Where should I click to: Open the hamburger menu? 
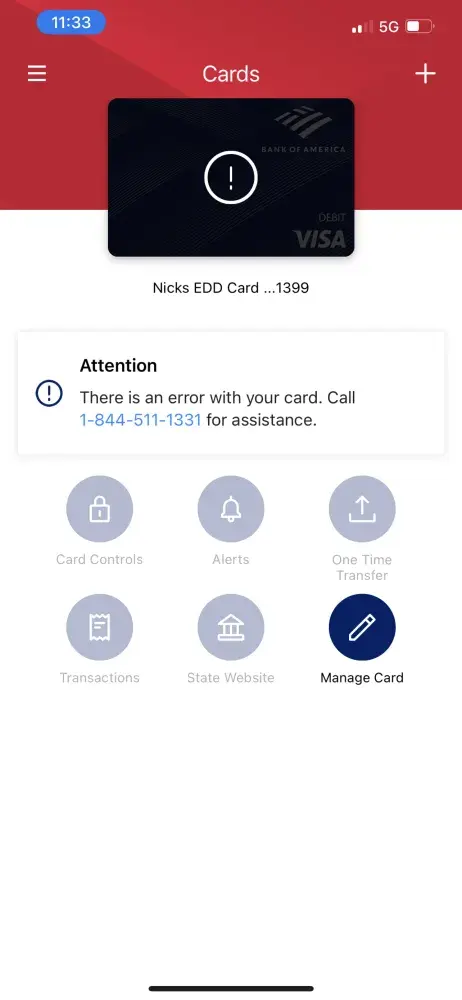pyautogui.click(x=37, y=74)
